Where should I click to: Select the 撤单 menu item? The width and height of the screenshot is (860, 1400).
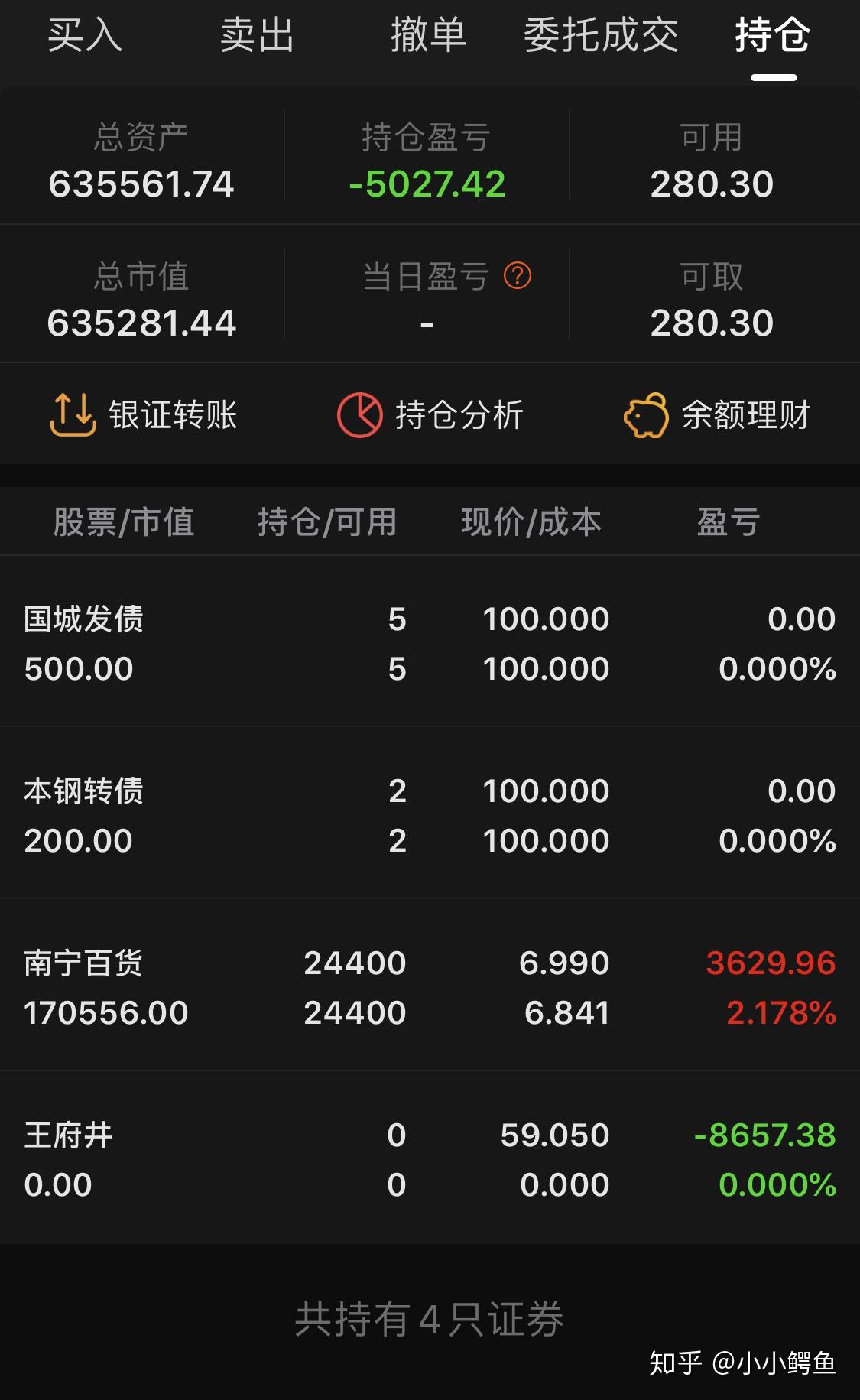tap(430, 36)
